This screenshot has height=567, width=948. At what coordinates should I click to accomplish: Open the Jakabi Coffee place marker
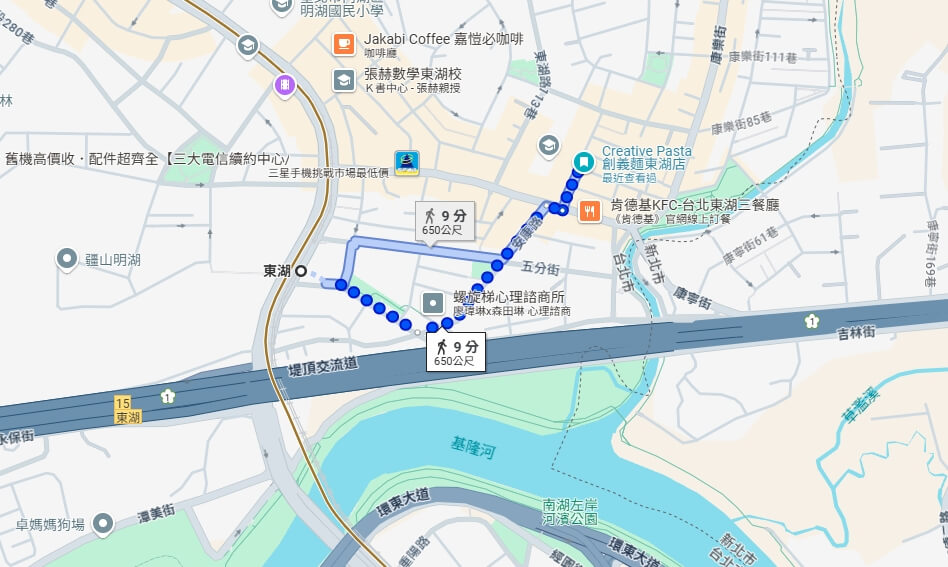click(344, 44)
